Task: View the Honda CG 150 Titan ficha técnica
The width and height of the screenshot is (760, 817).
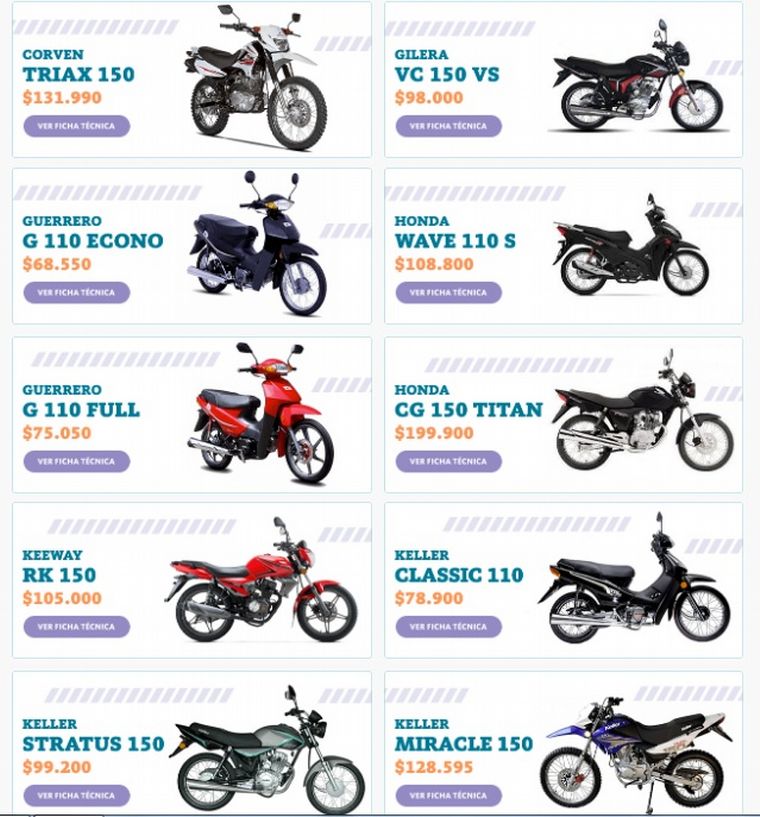Action: (x=448, y=462)
